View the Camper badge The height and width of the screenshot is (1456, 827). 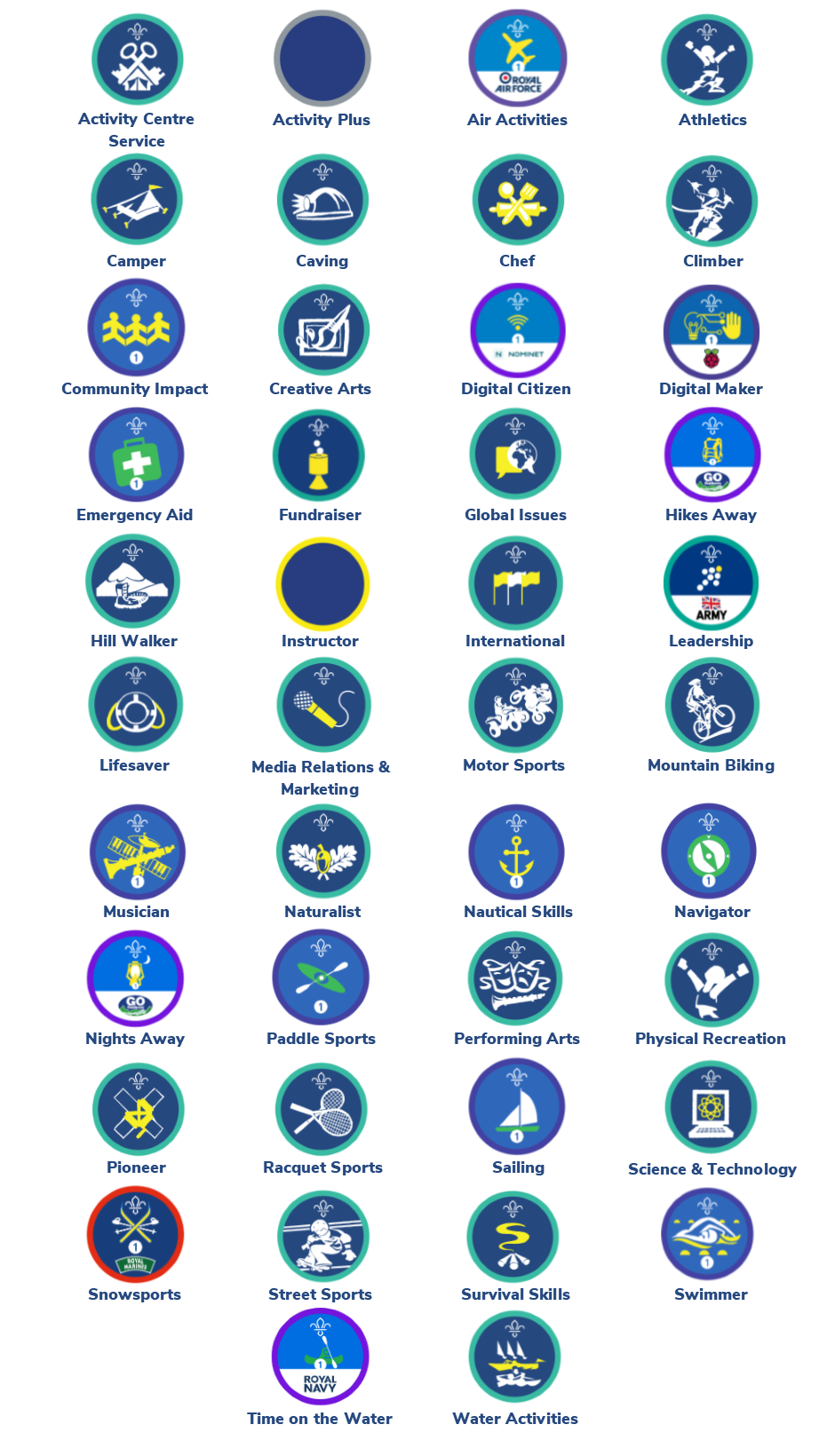click(x=137, y=200)
